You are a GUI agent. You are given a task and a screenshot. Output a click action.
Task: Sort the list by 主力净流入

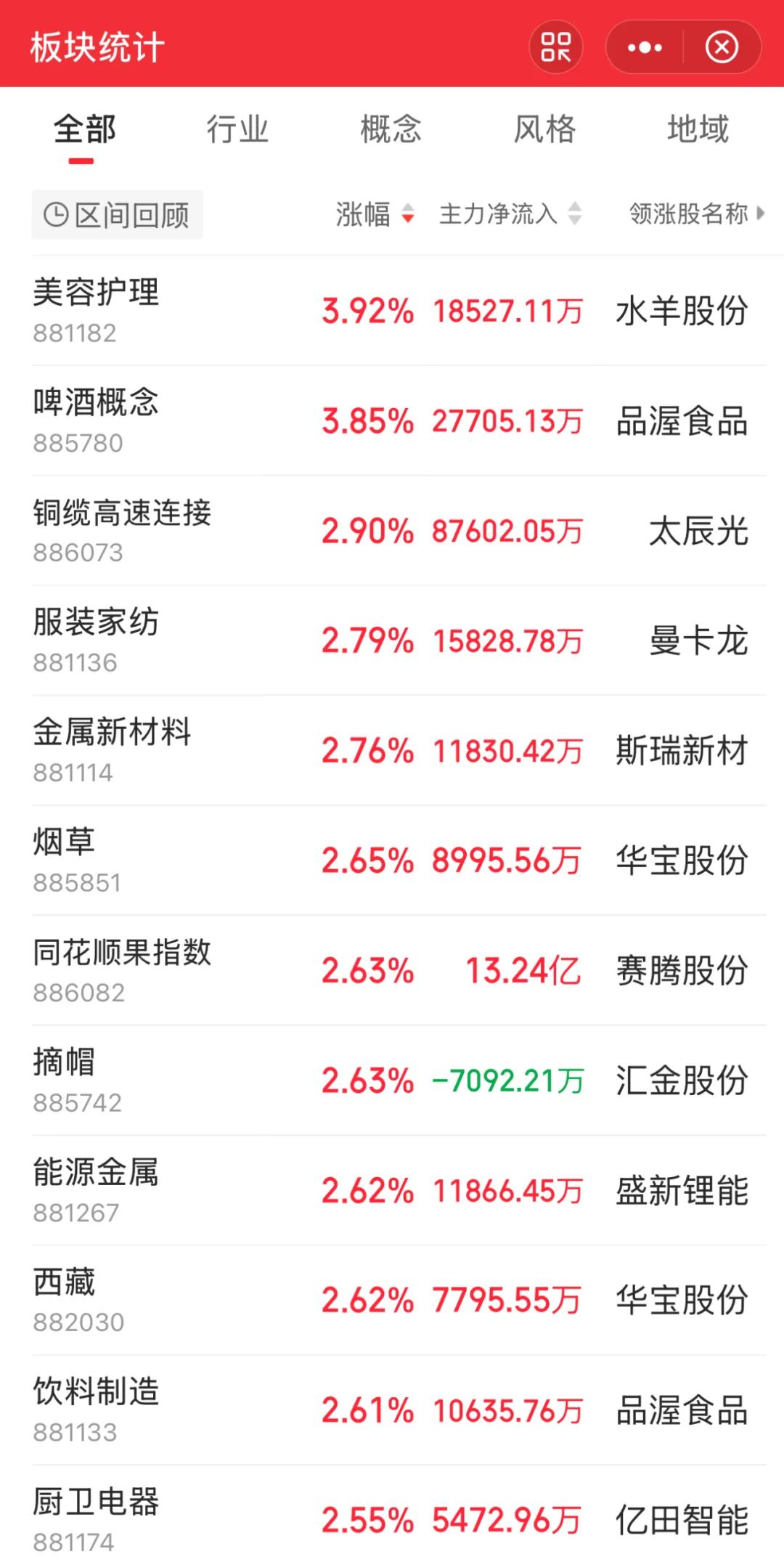(510, 214)
